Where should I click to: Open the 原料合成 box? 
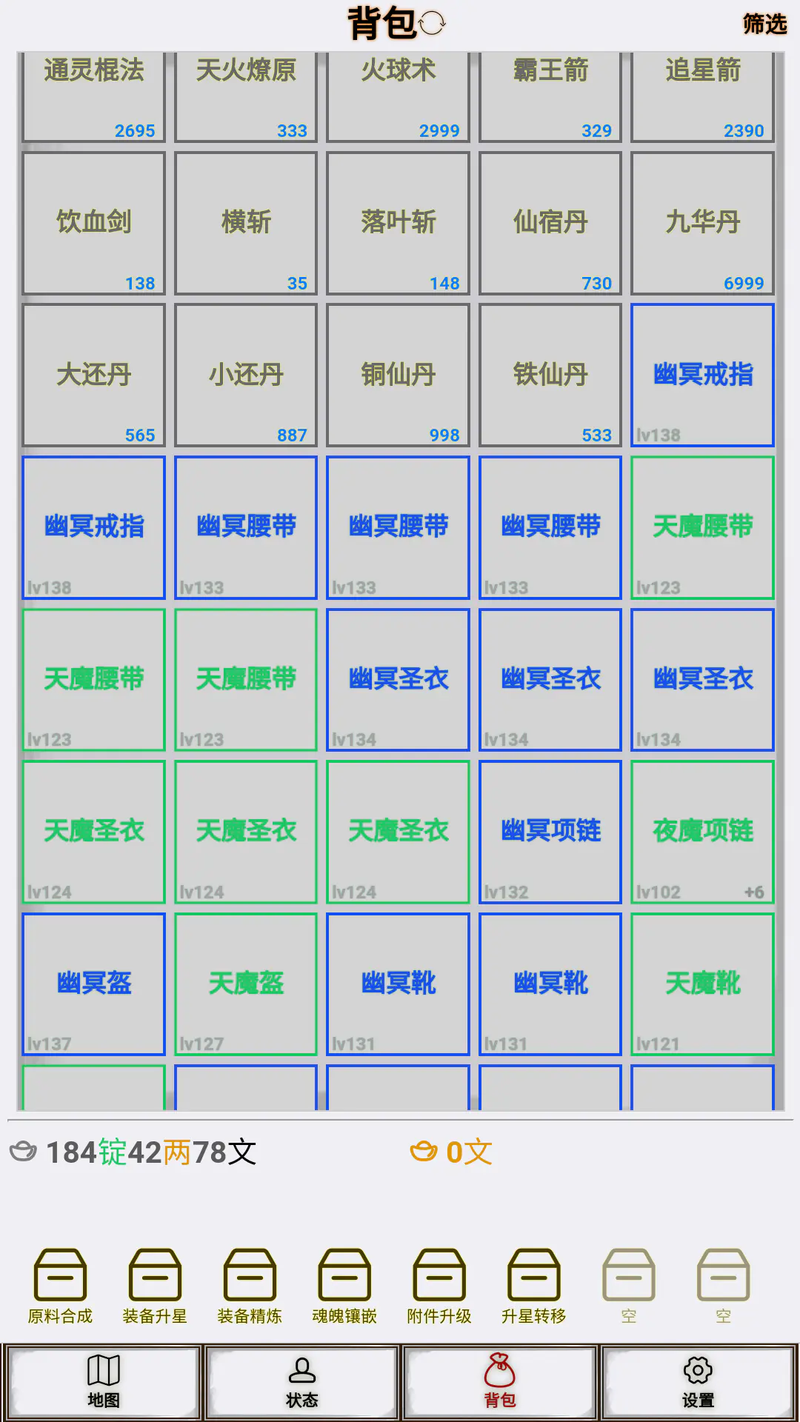tap(60, 1287)
